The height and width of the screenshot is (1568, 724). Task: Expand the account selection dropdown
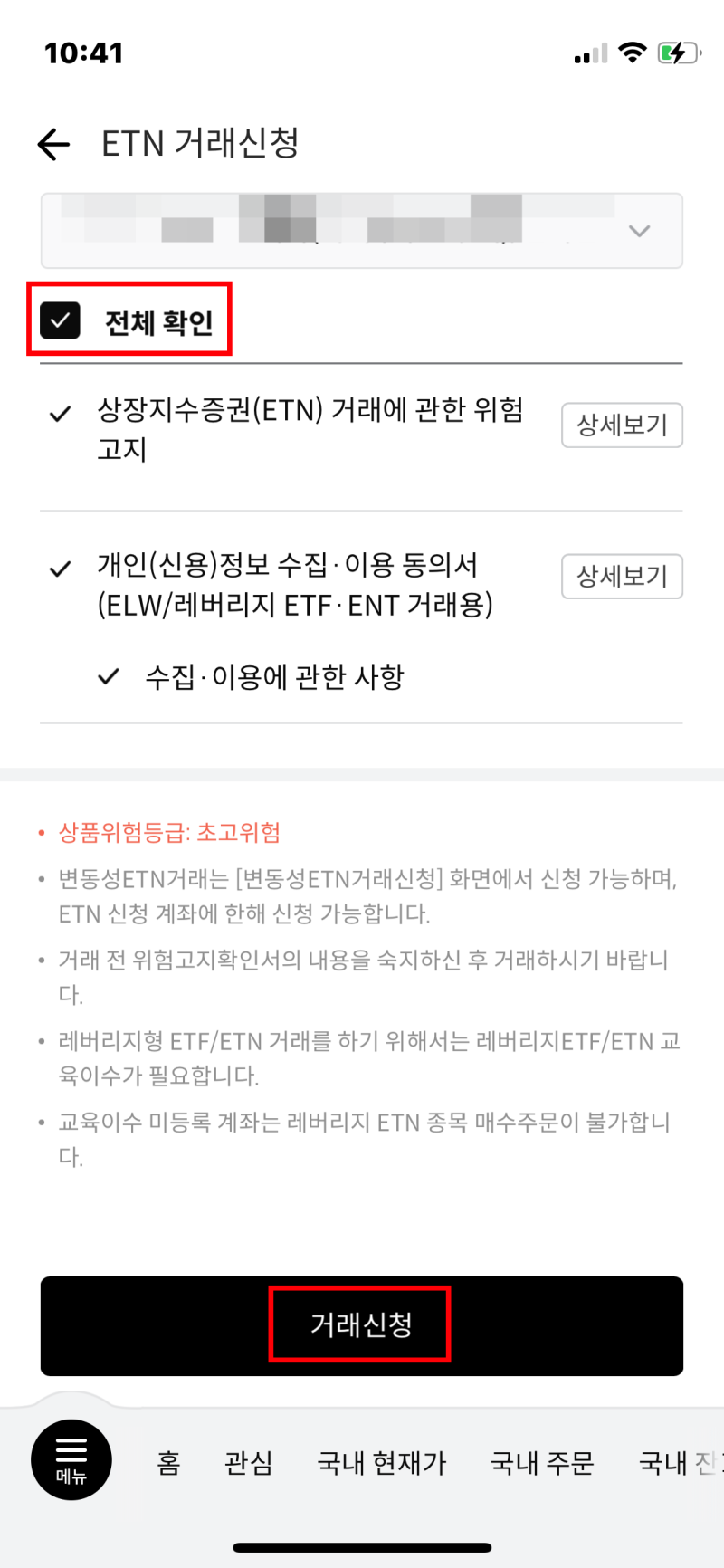(640, 231)
